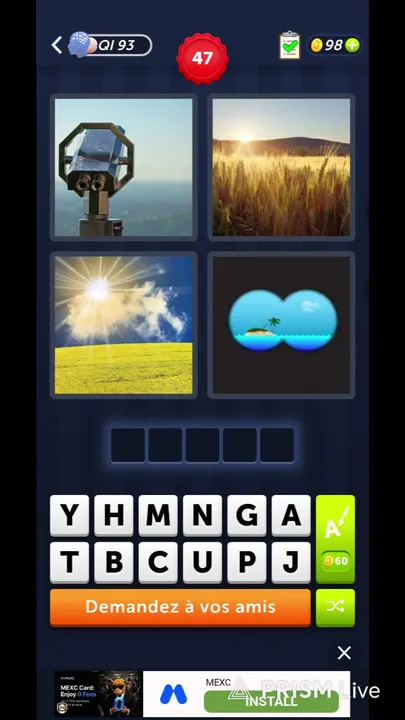Image resolution: width=405 pixels, height=720 pixels.
Task: Use the 60-coin reveal letter hint
Action: pyautogui.click(x=335, y=539)
